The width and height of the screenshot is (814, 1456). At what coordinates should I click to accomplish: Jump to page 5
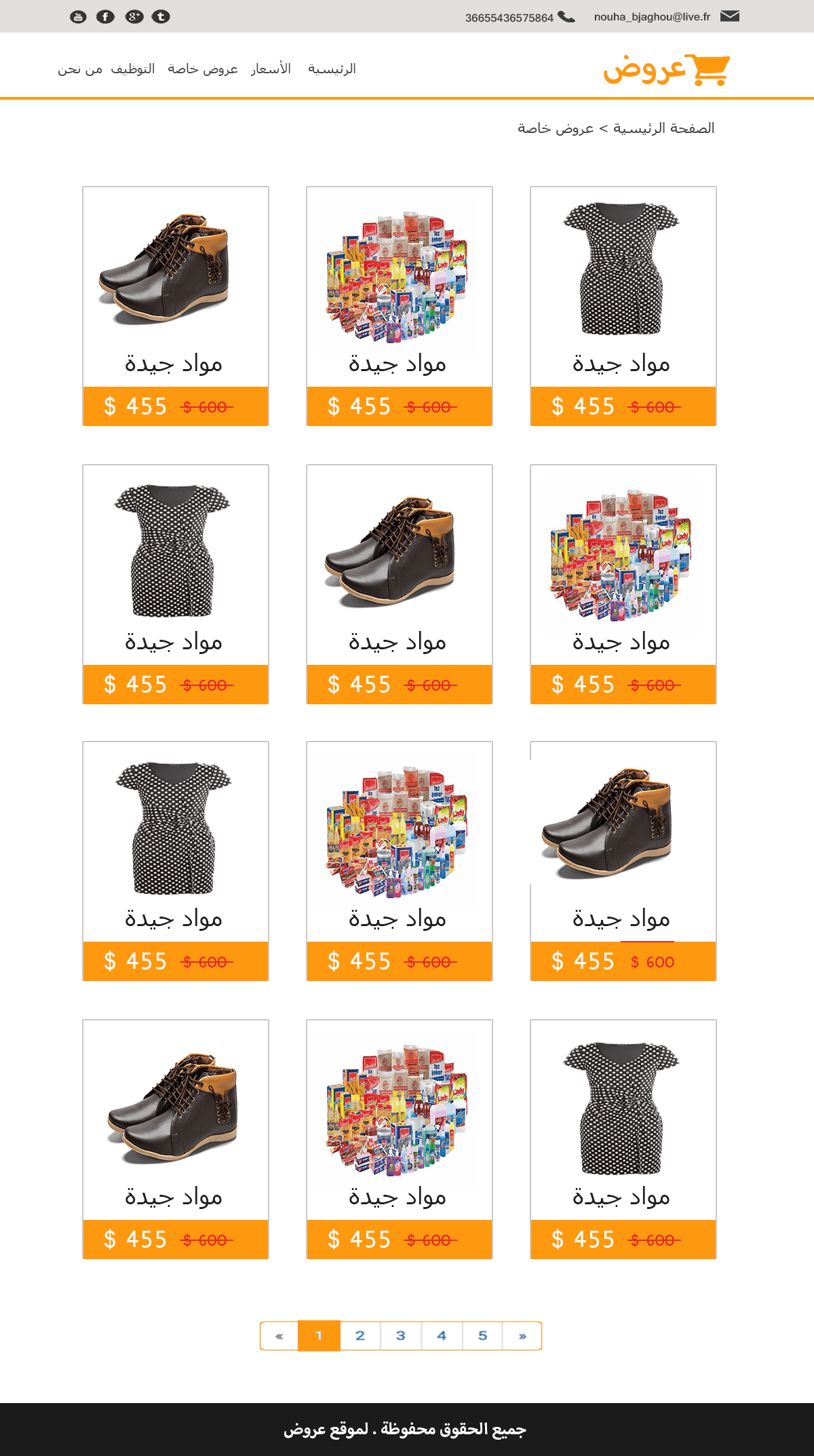[x=482, y=1336]
